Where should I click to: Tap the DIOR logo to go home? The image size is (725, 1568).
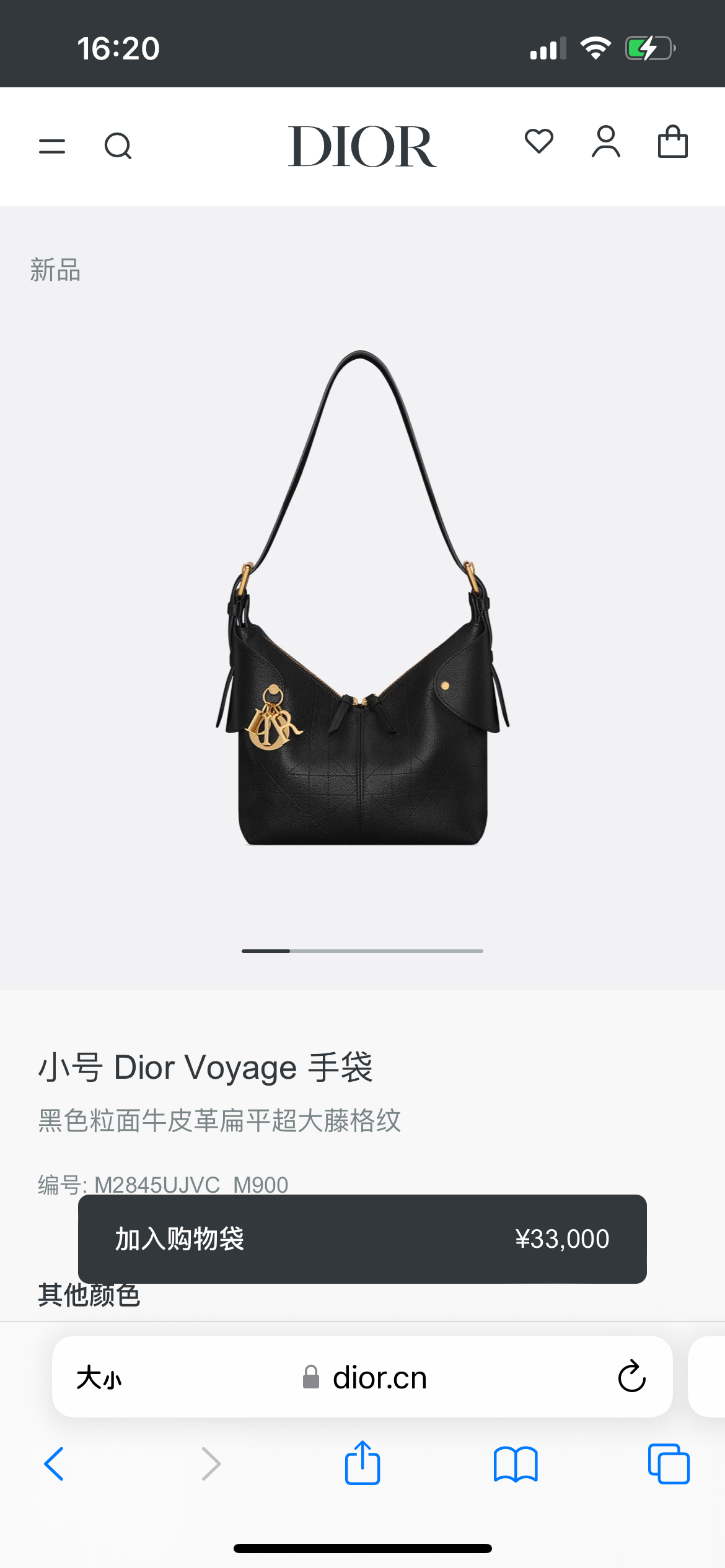362,147
